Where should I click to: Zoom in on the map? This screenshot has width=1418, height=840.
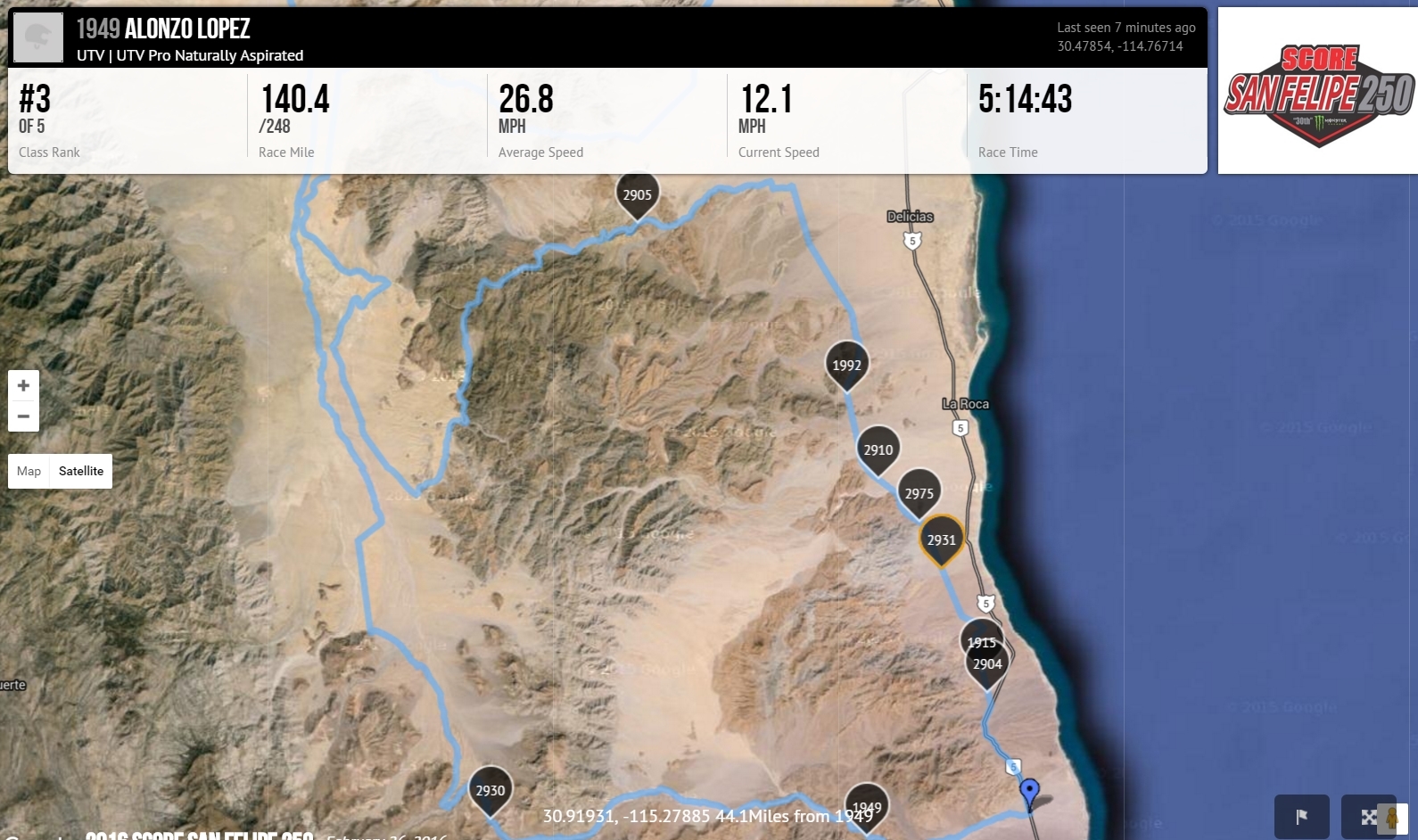23,385
